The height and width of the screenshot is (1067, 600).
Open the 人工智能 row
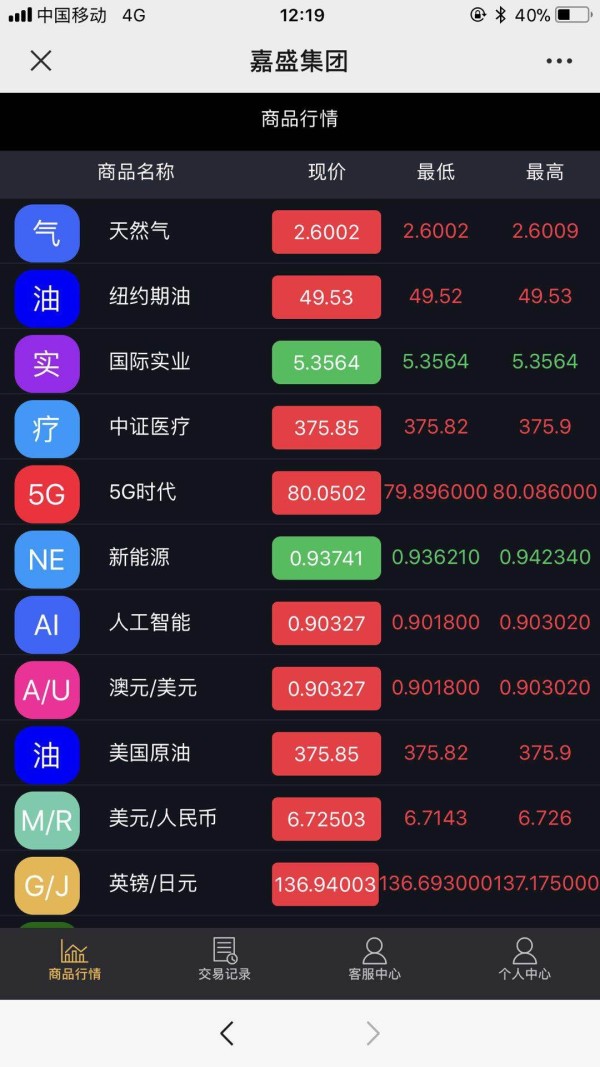click(x=300, y=623)
